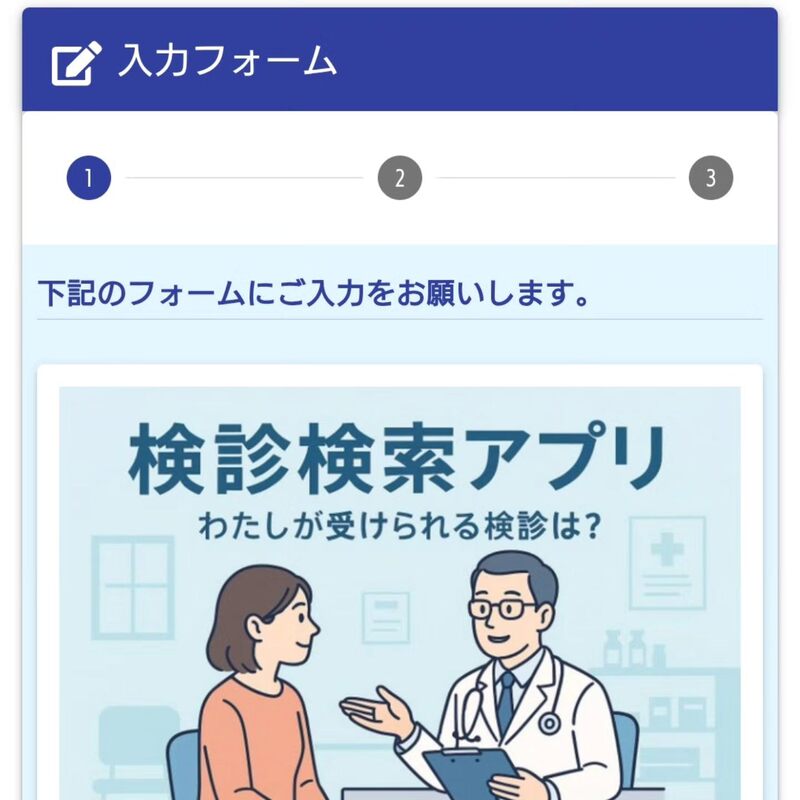Select step 3 in the form progress indicator
Image resolution: width=800 pixels, height=800 pixels.
coord(711,179)
